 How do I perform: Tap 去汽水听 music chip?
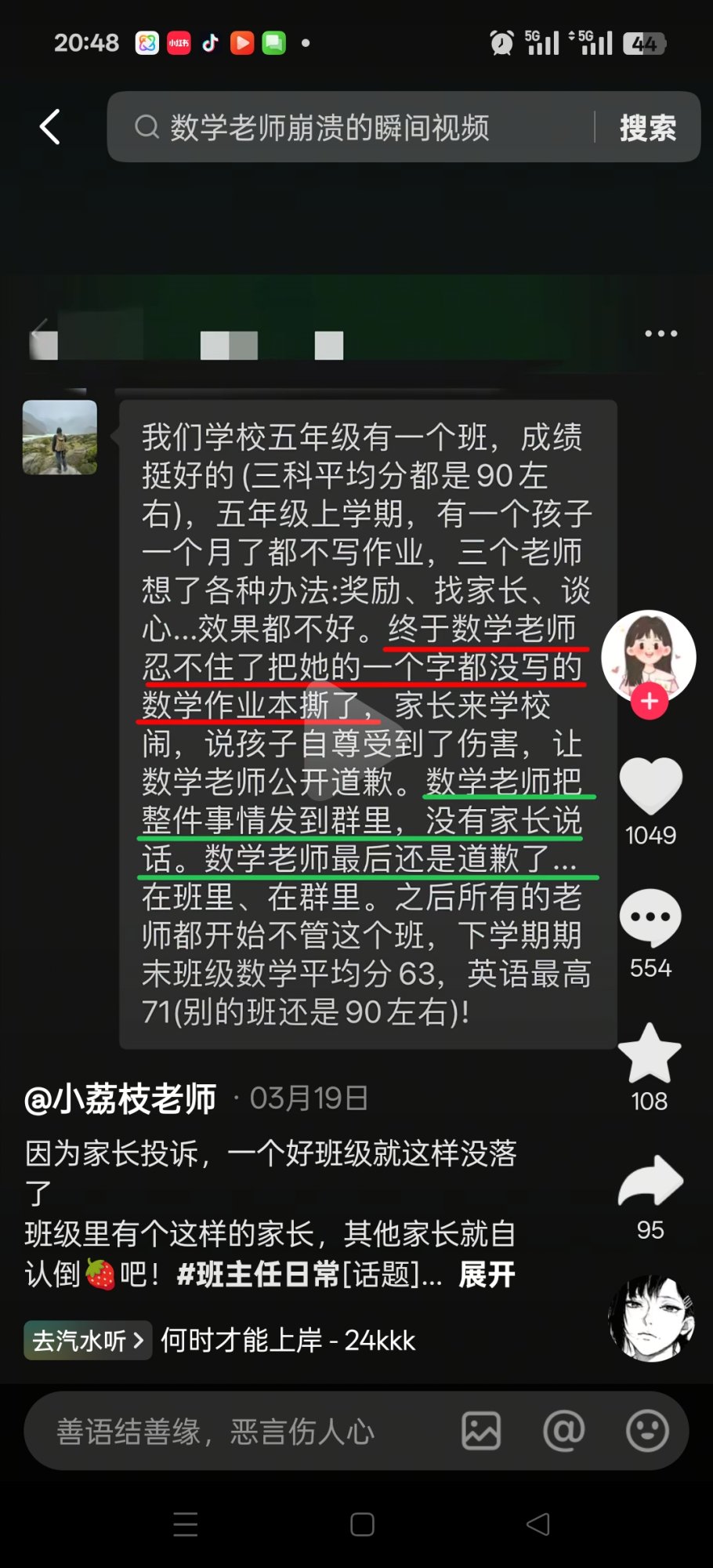pos(87,1341)
